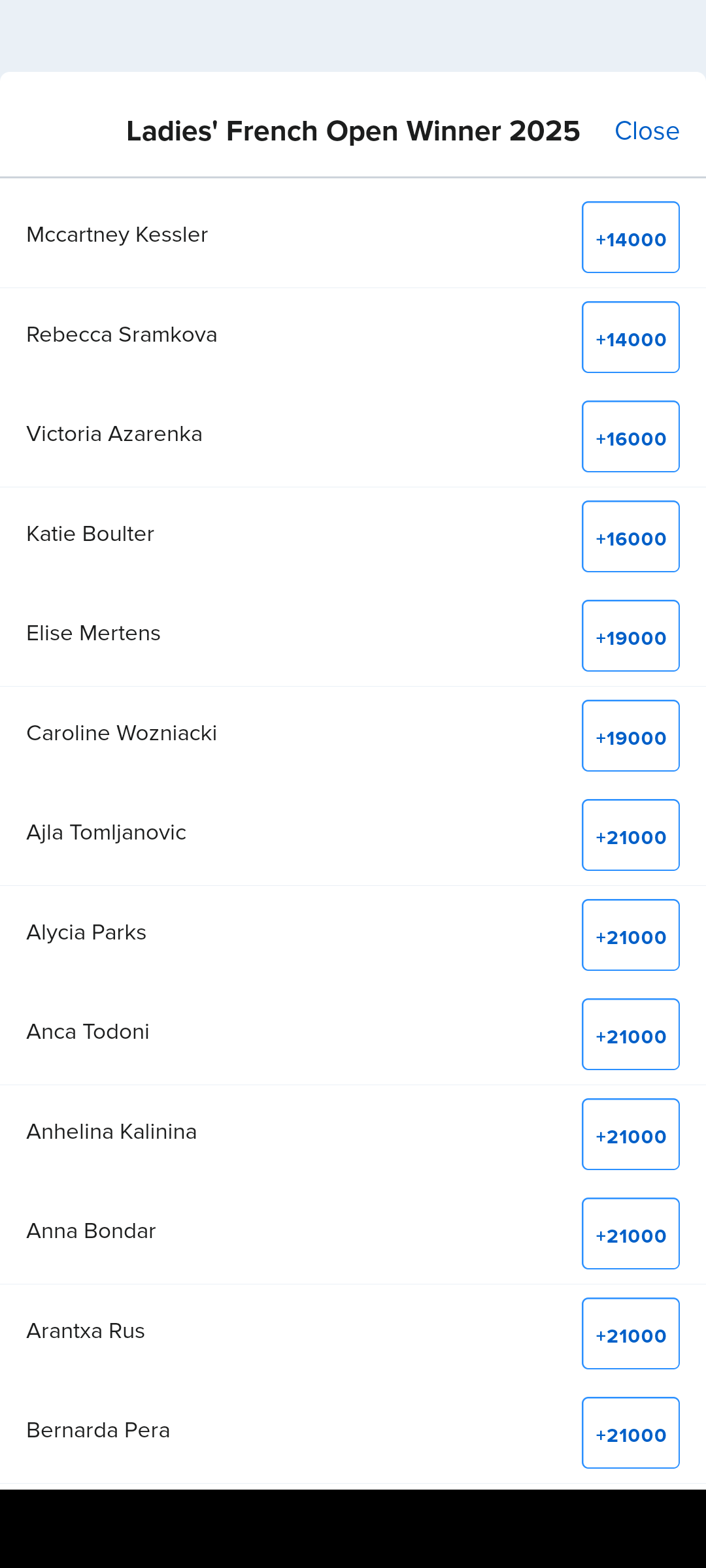Image resolution: width=706 pixels, height=1568 pixels.
Task: Select Caroline Wozniacki at +19000
Action: [x=630, y=736]
